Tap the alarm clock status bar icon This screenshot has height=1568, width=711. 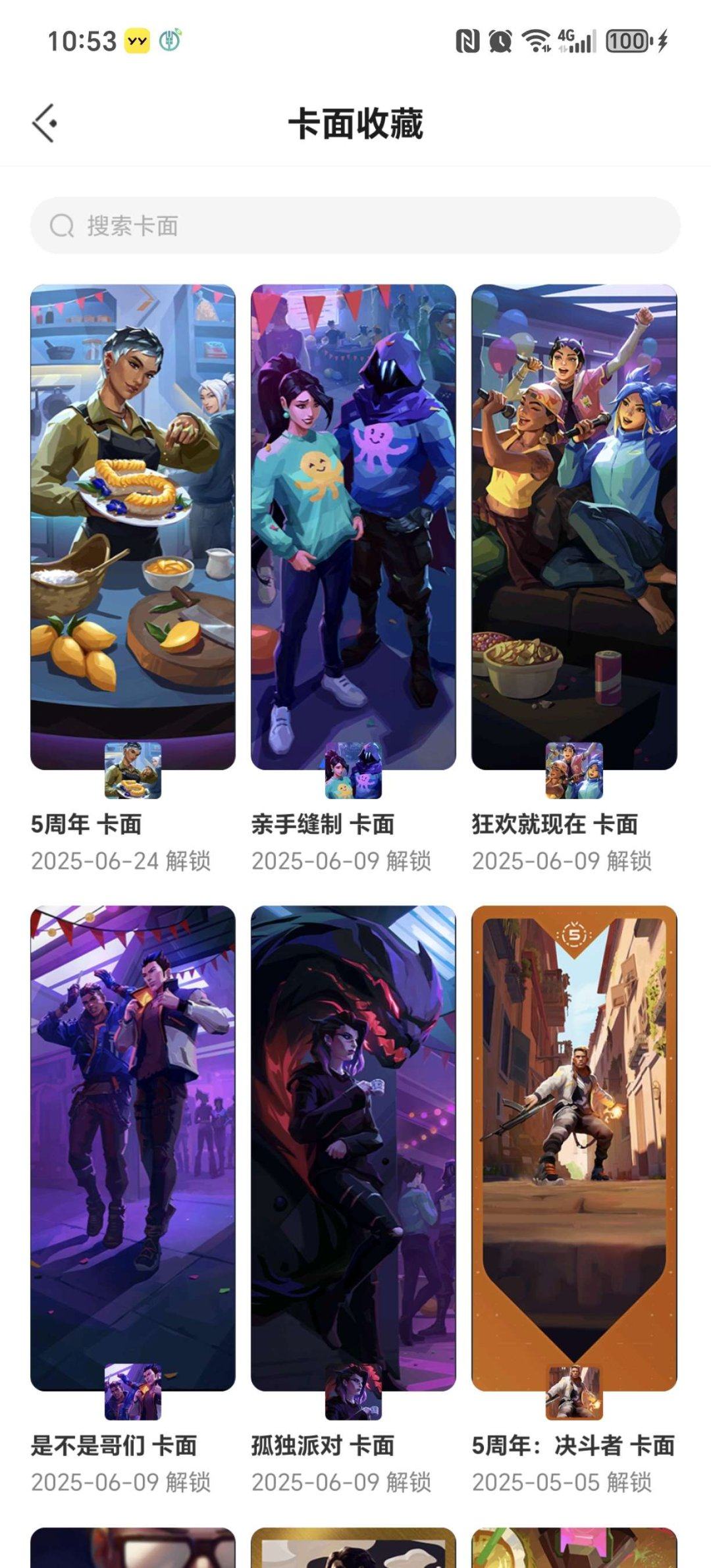point(499,41)
